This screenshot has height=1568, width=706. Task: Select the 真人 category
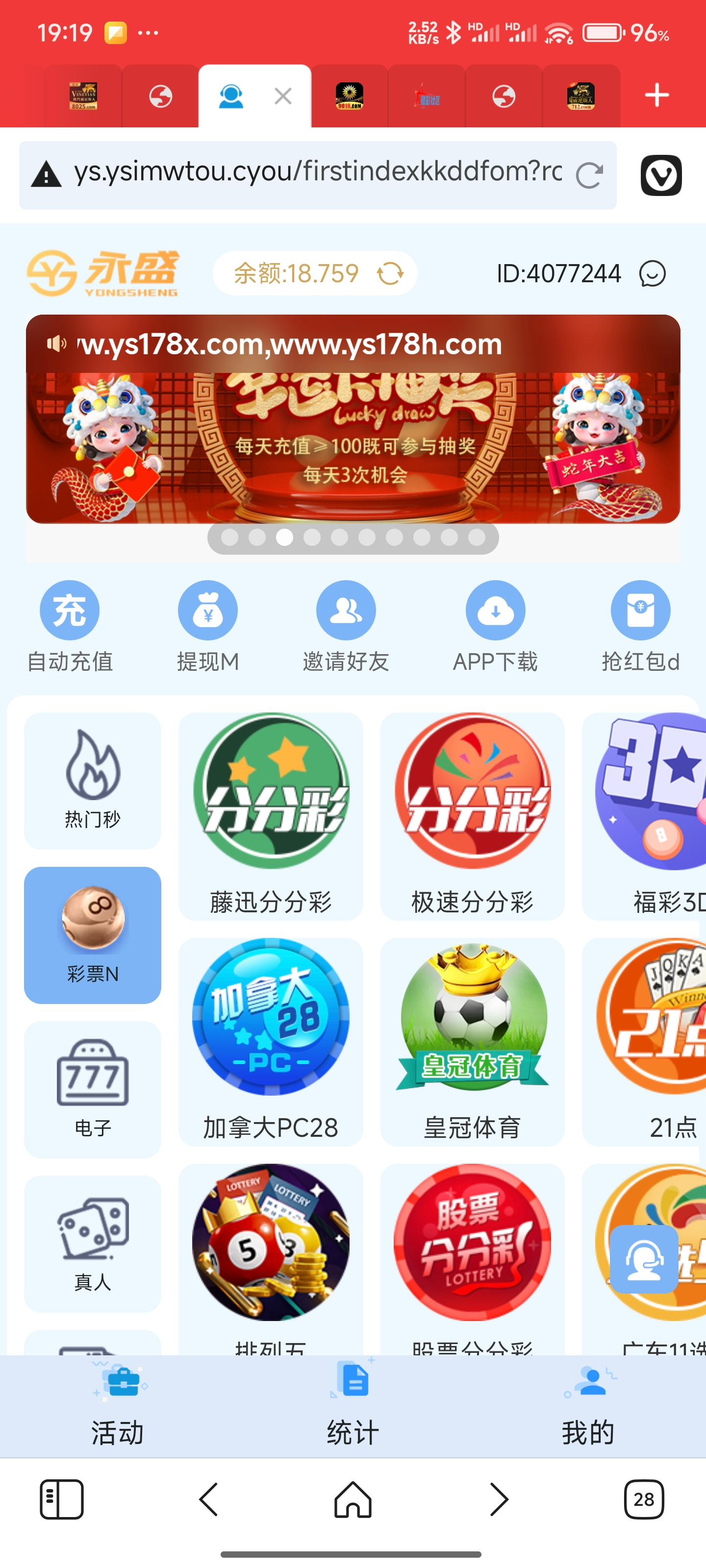pyautogui.click(x=93, y=1243)
